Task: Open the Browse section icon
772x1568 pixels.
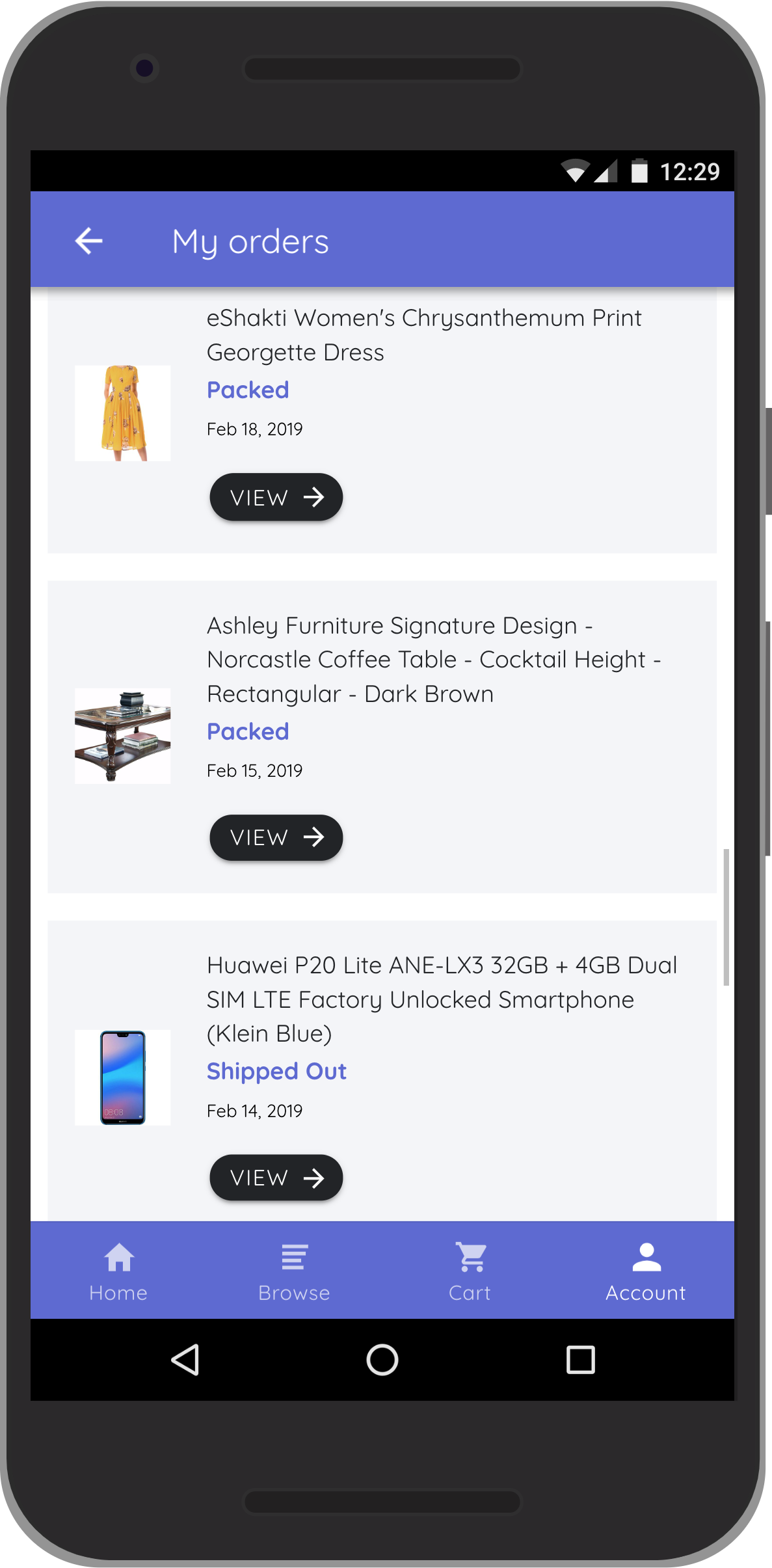Action: [x=293, y=1256]
